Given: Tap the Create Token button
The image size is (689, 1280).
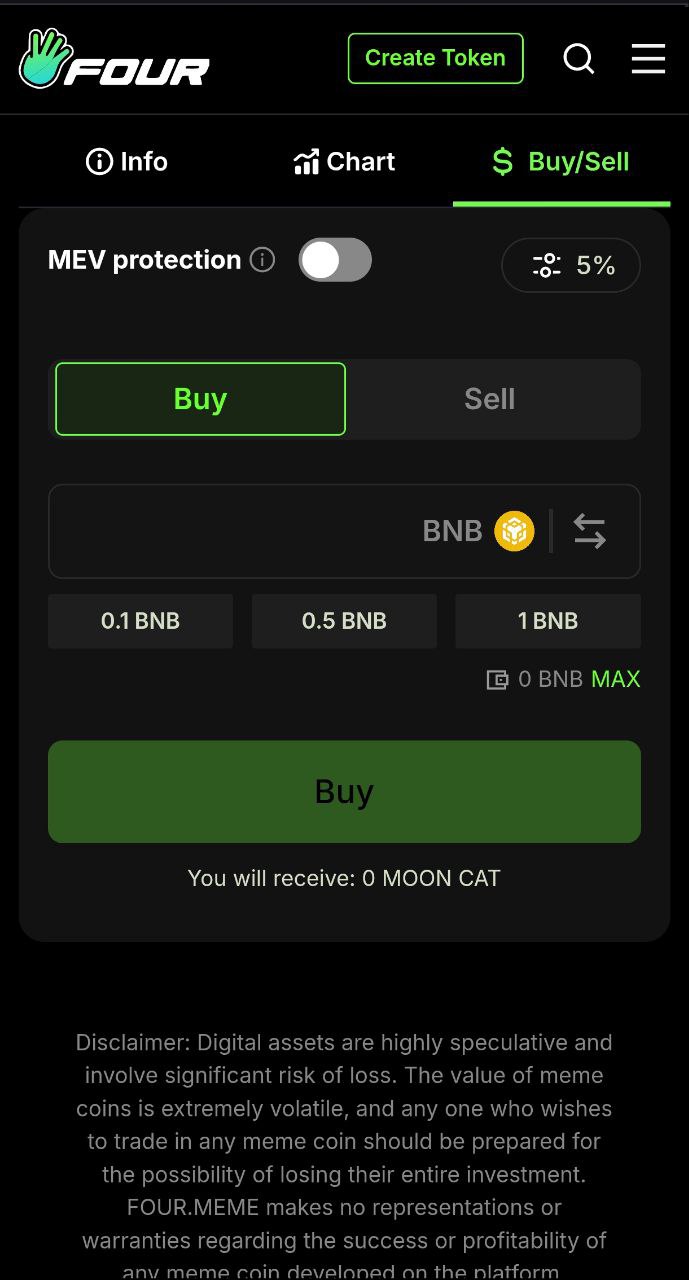Looking at the screenshot, I should tap(435, 58).
